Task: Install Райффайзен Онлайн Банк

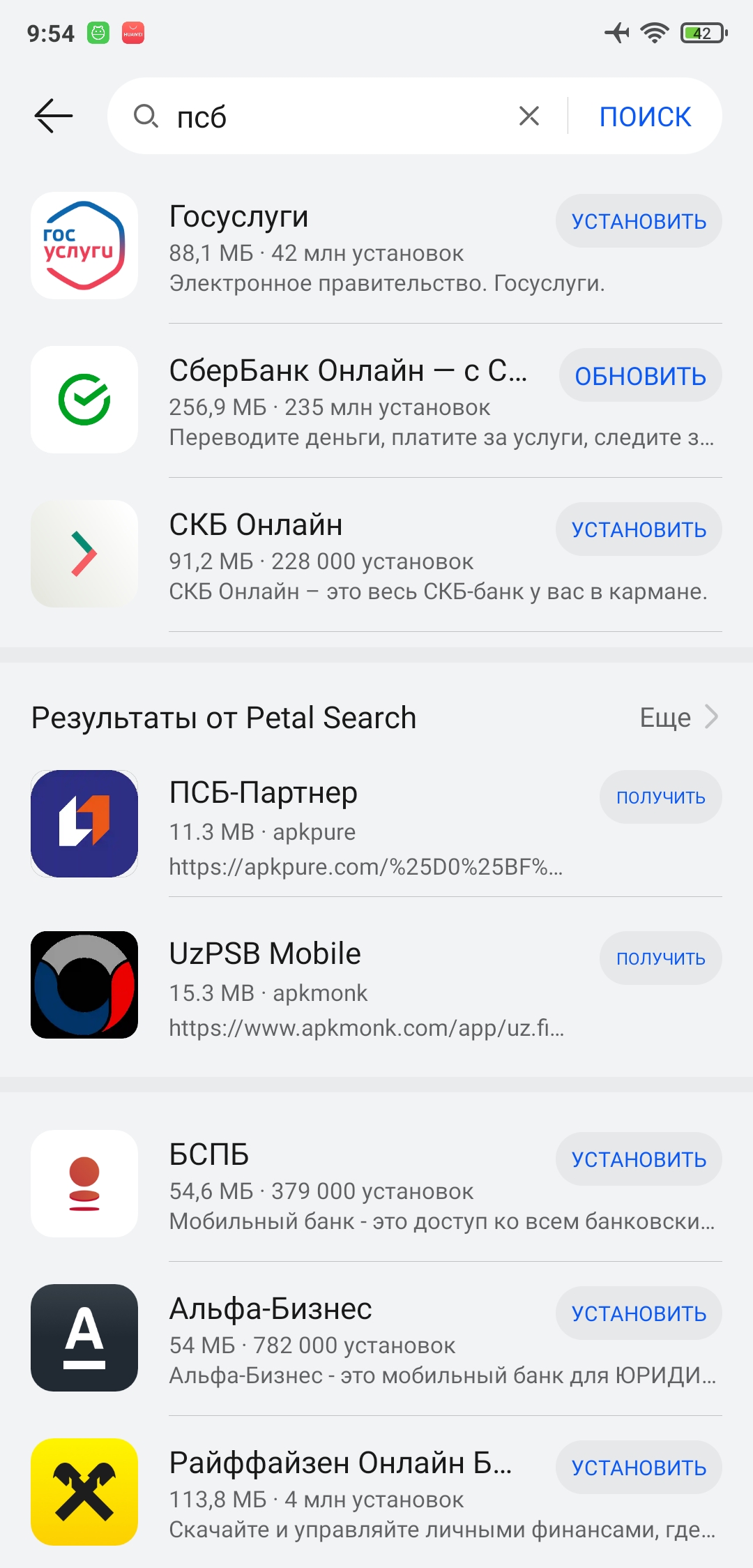Action: coord(639,1467)
